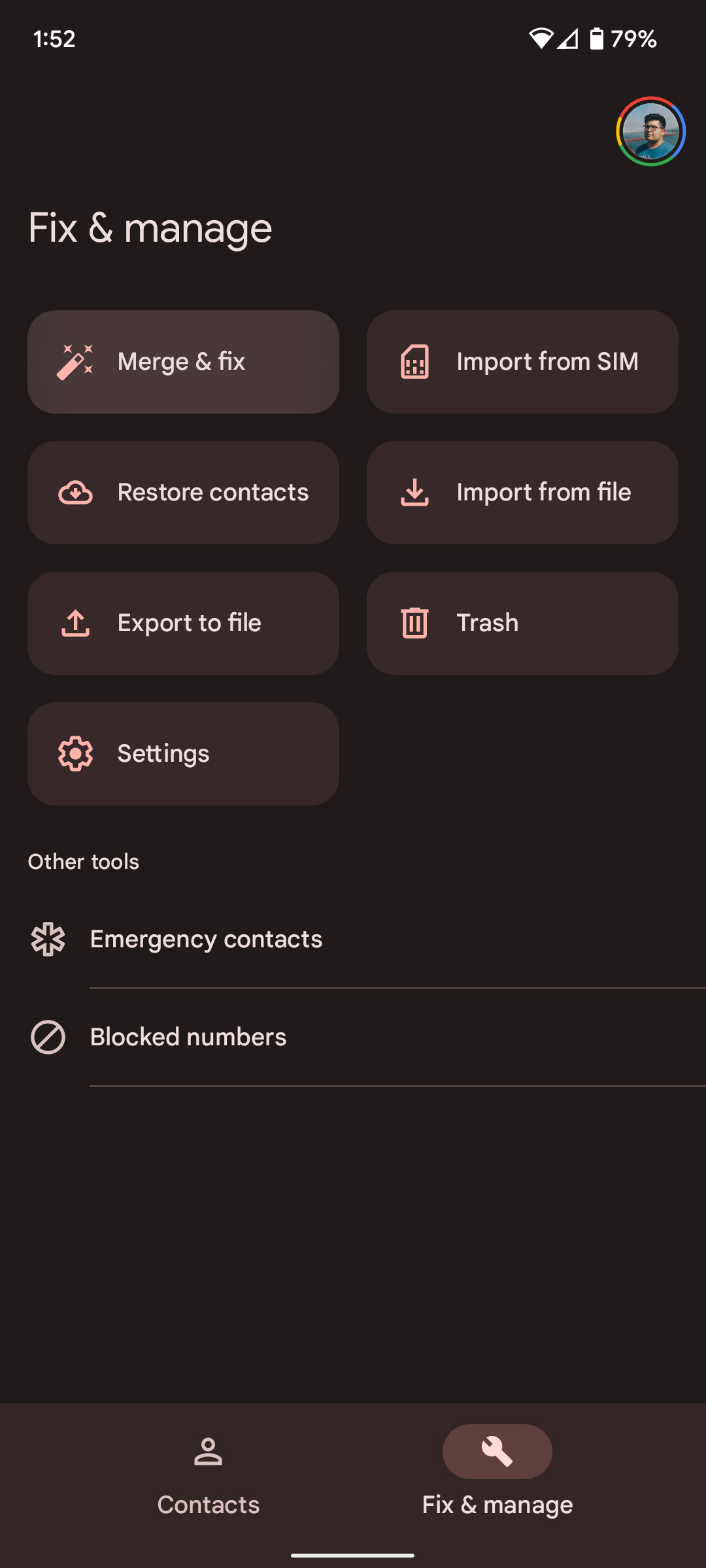Open Restore contacts
The width and height of the screenshot is (706, 1568).
point(183,492)
